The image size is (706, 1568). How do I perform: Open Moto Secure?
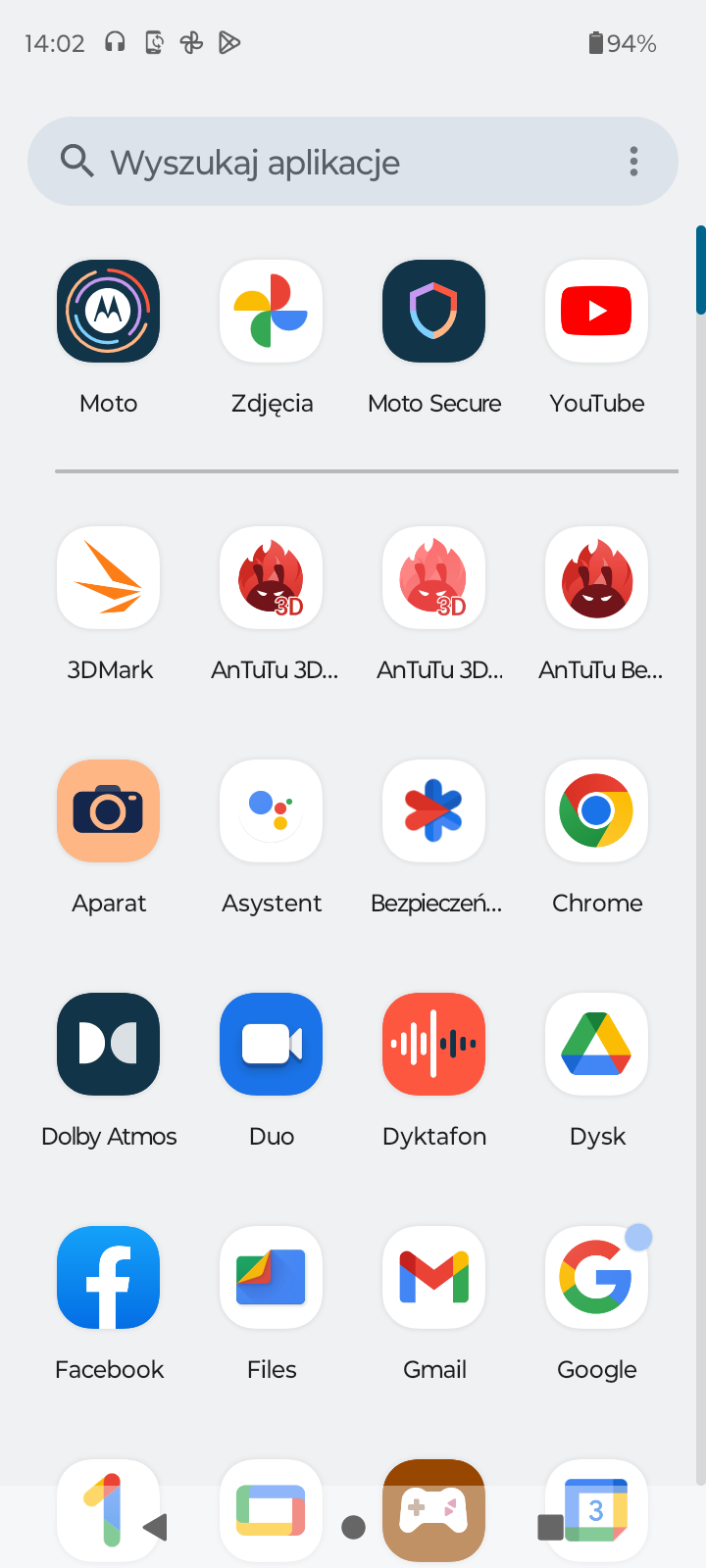point(434,312)
